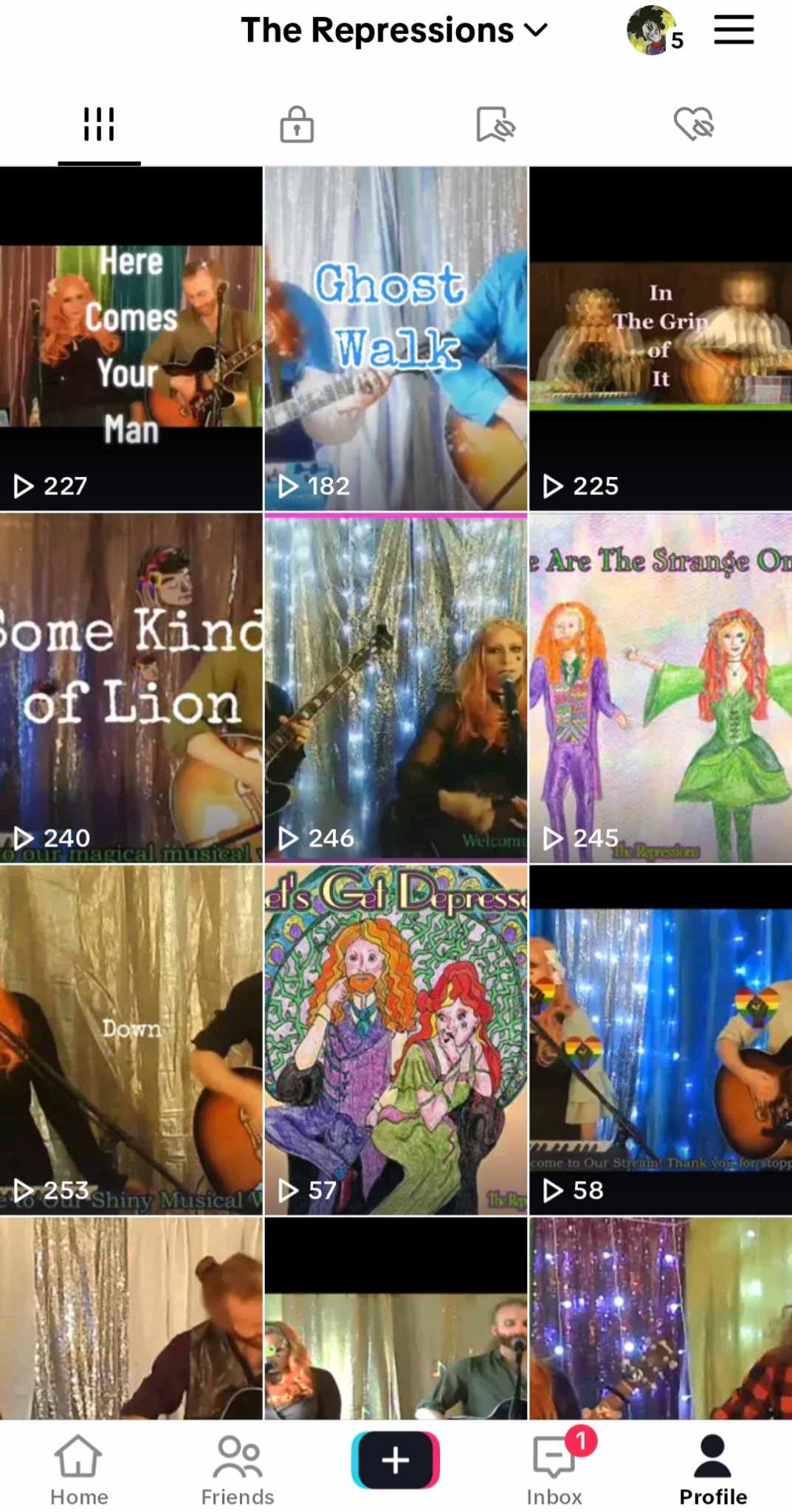792x1512 pixels.
Task: Create a new post with plus button
Action: 396,1460
